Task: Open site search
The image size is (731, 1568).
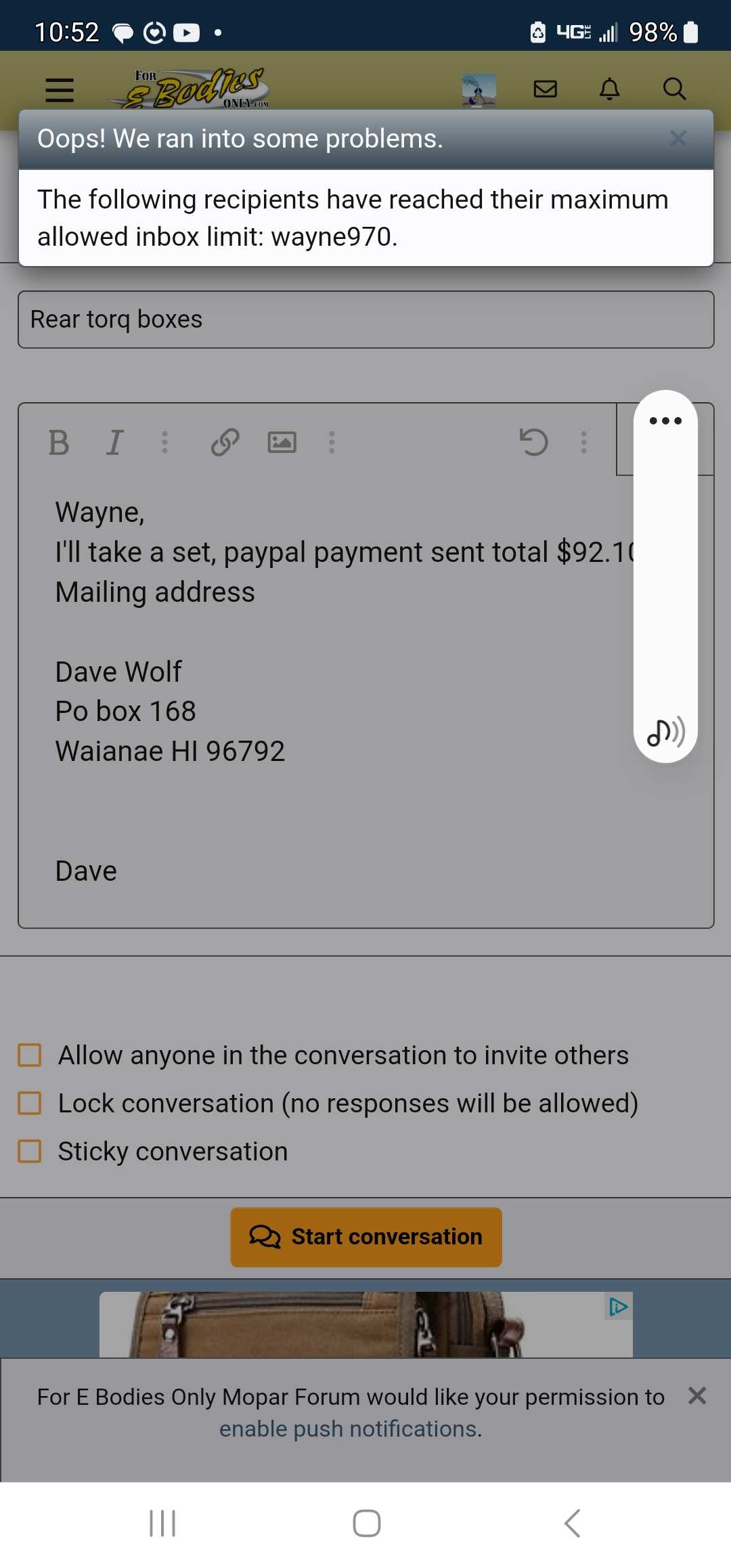Action: pos(674,89)
